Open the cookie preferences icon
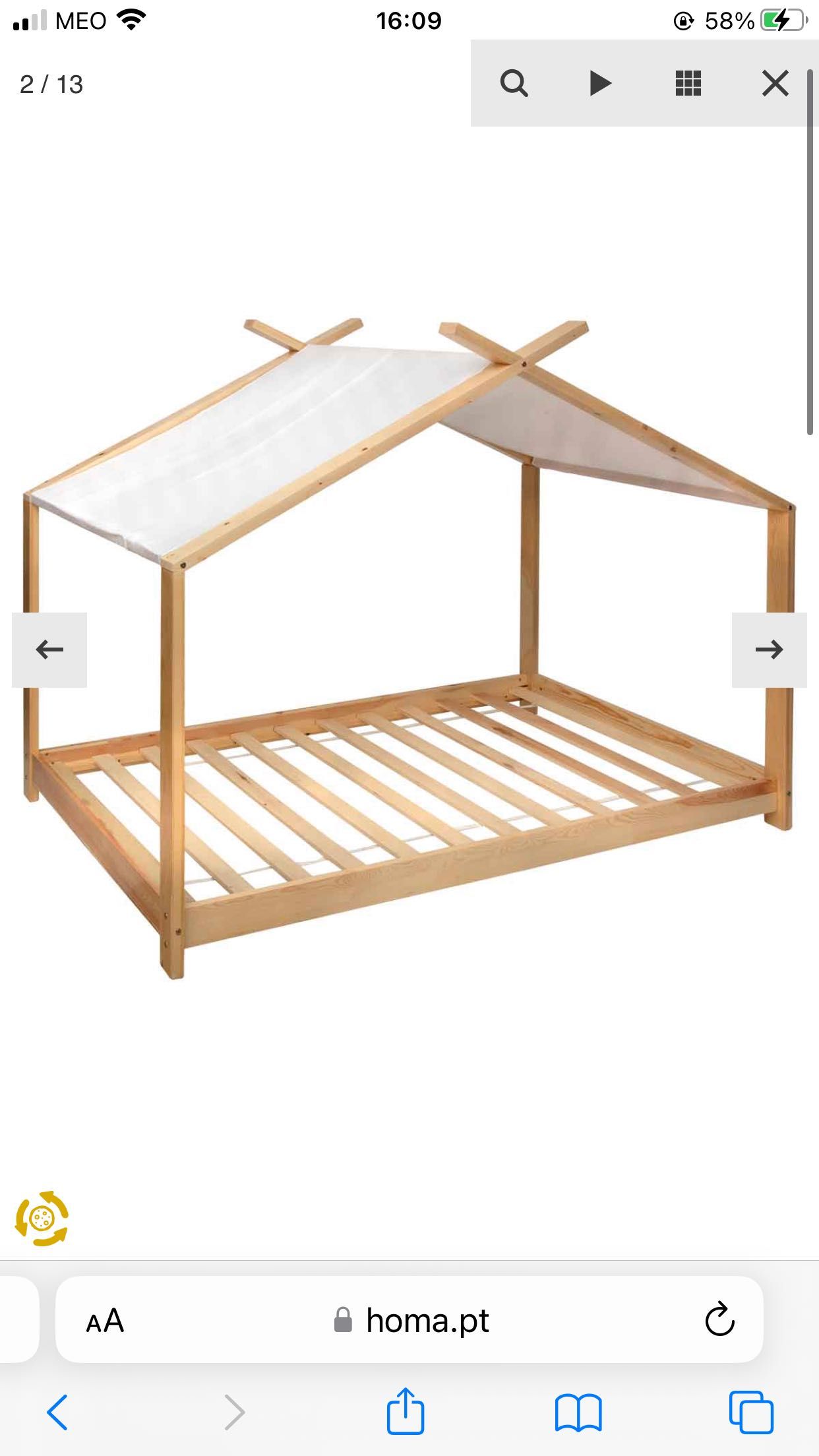The width and height of the screenshot is (819, 1456). tap(42, 1219)
